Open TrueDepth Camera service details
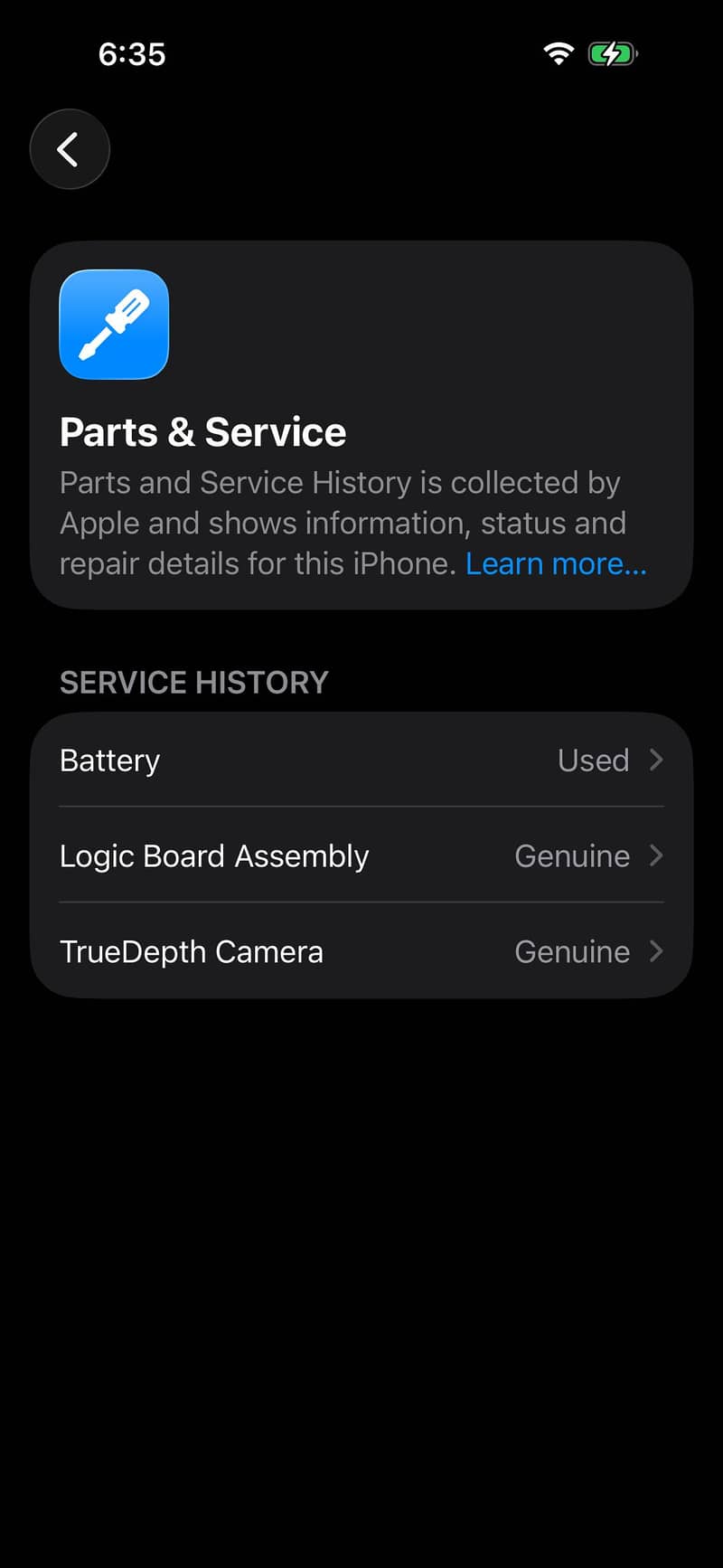Image resolution: width=723 pixels, height=1568 pixels. pyautogui.click(x=361, y=951)
